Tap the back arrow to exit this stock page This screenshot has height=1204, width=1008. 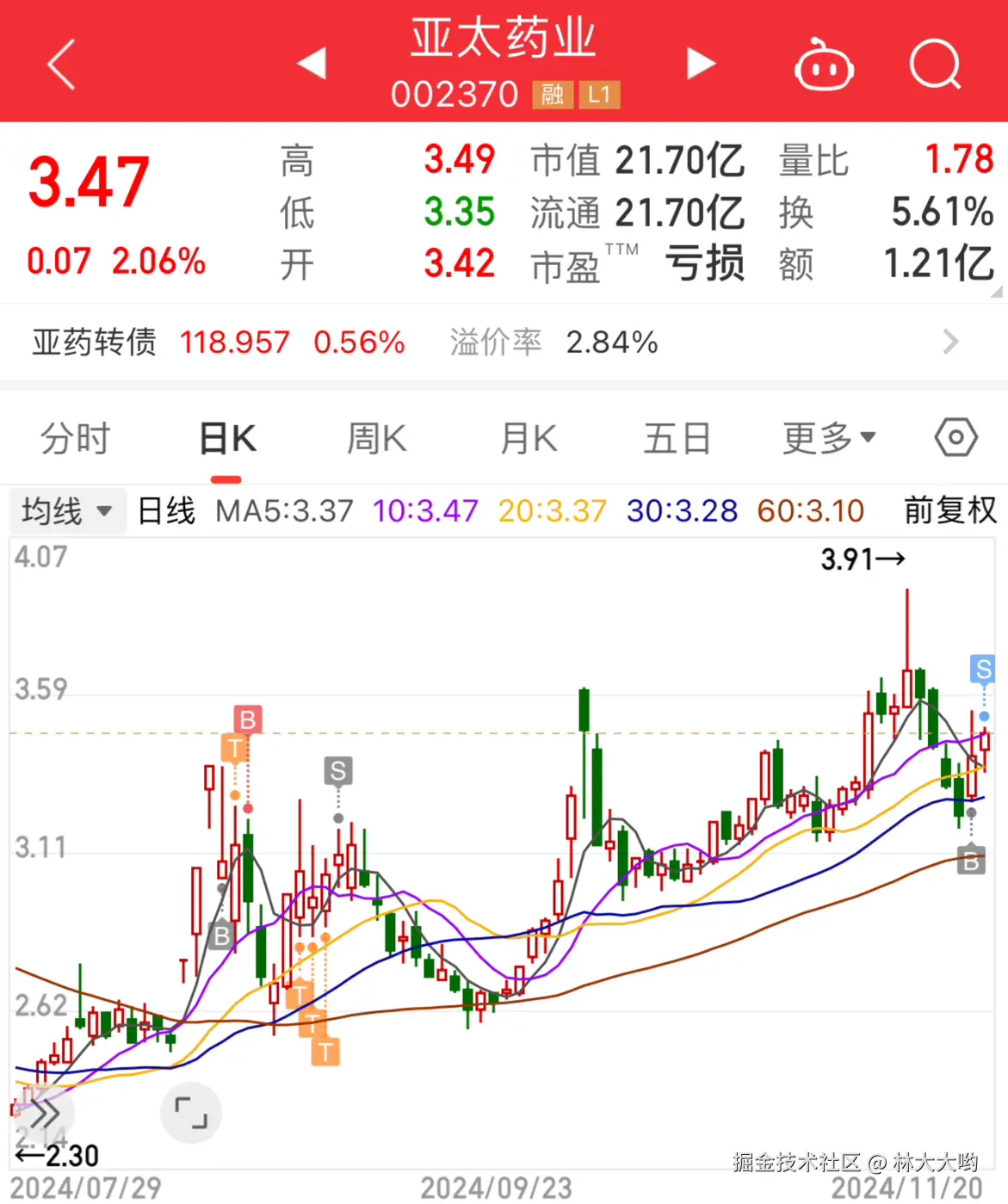(59, 63)
